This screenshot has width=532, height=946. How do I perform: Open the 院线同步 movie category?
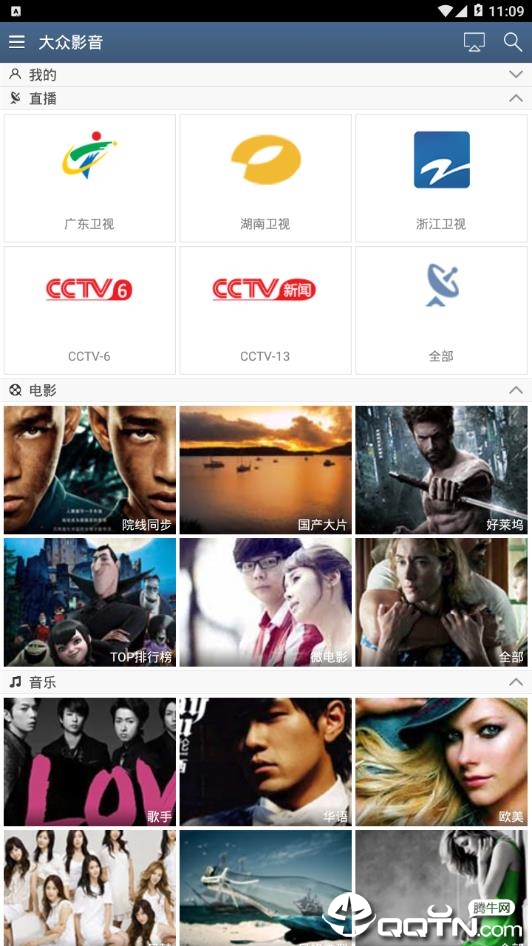click(x=90, y=470)
